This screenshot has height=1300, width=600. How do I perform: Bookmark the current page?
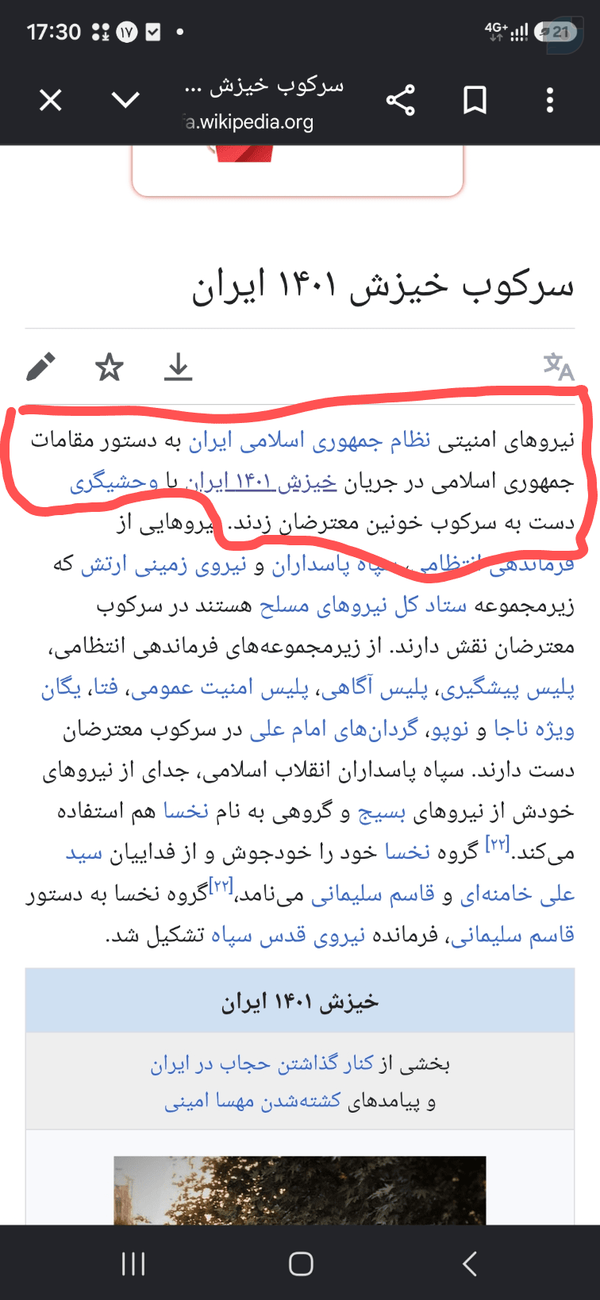[x=475, y=100]
